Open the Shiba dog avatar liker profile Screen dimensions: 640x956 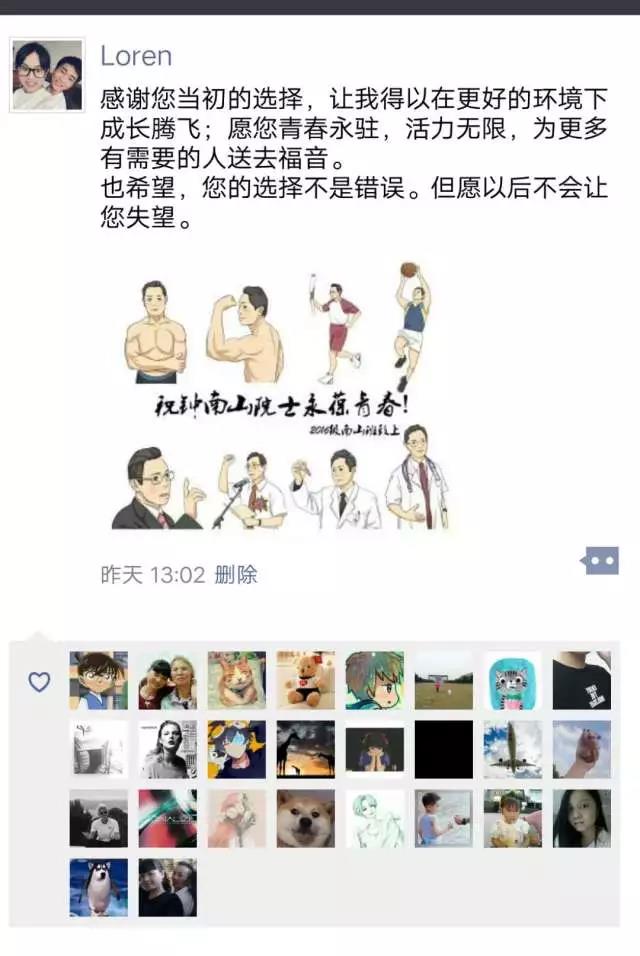(x=306, y=818)
